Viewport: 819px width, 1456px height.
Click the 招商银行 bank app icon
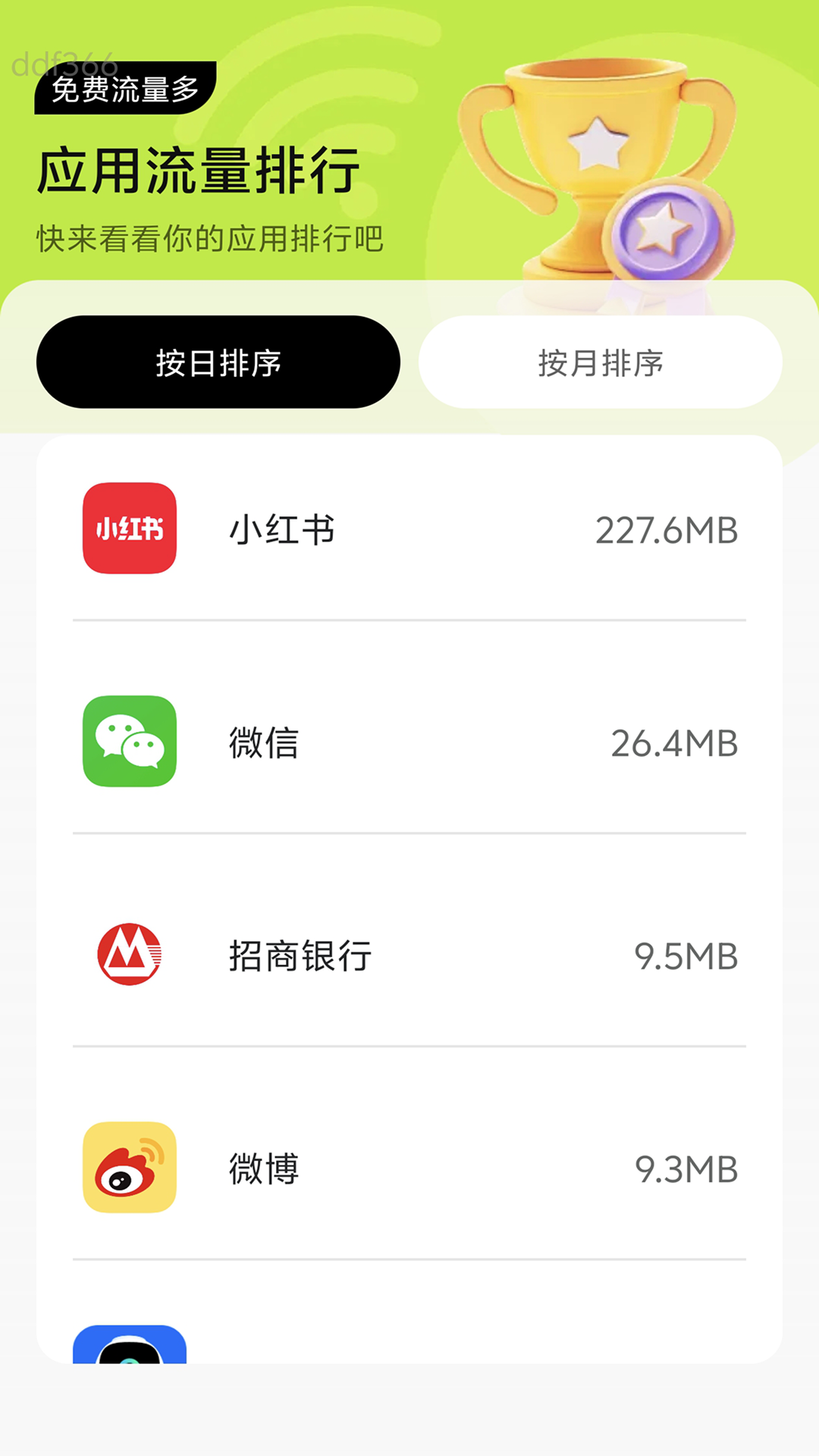click(x=130, y=956)
